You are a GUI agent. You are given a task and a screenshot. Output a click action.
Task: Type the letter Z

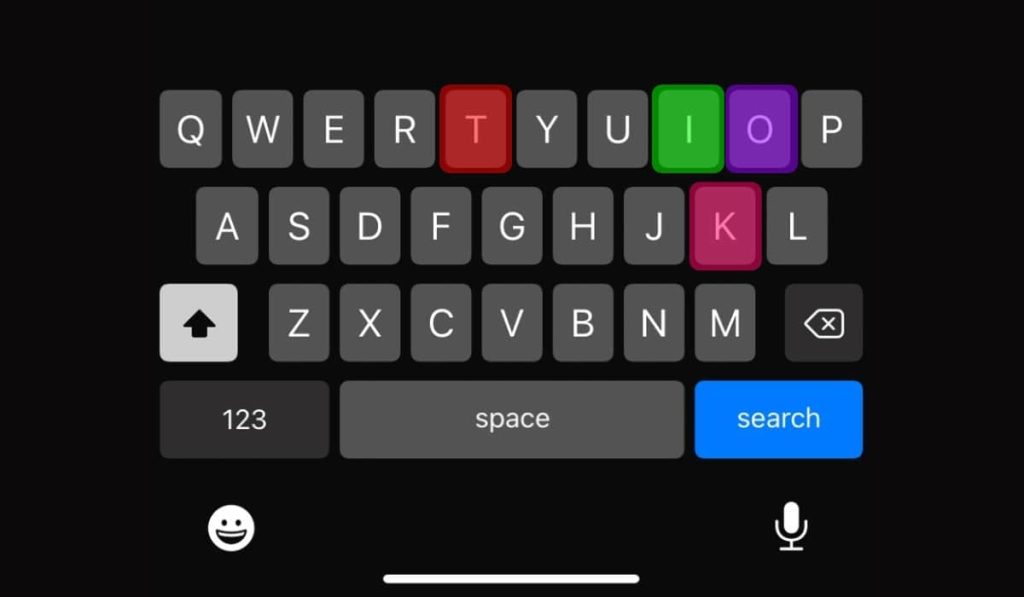point(298,323)
